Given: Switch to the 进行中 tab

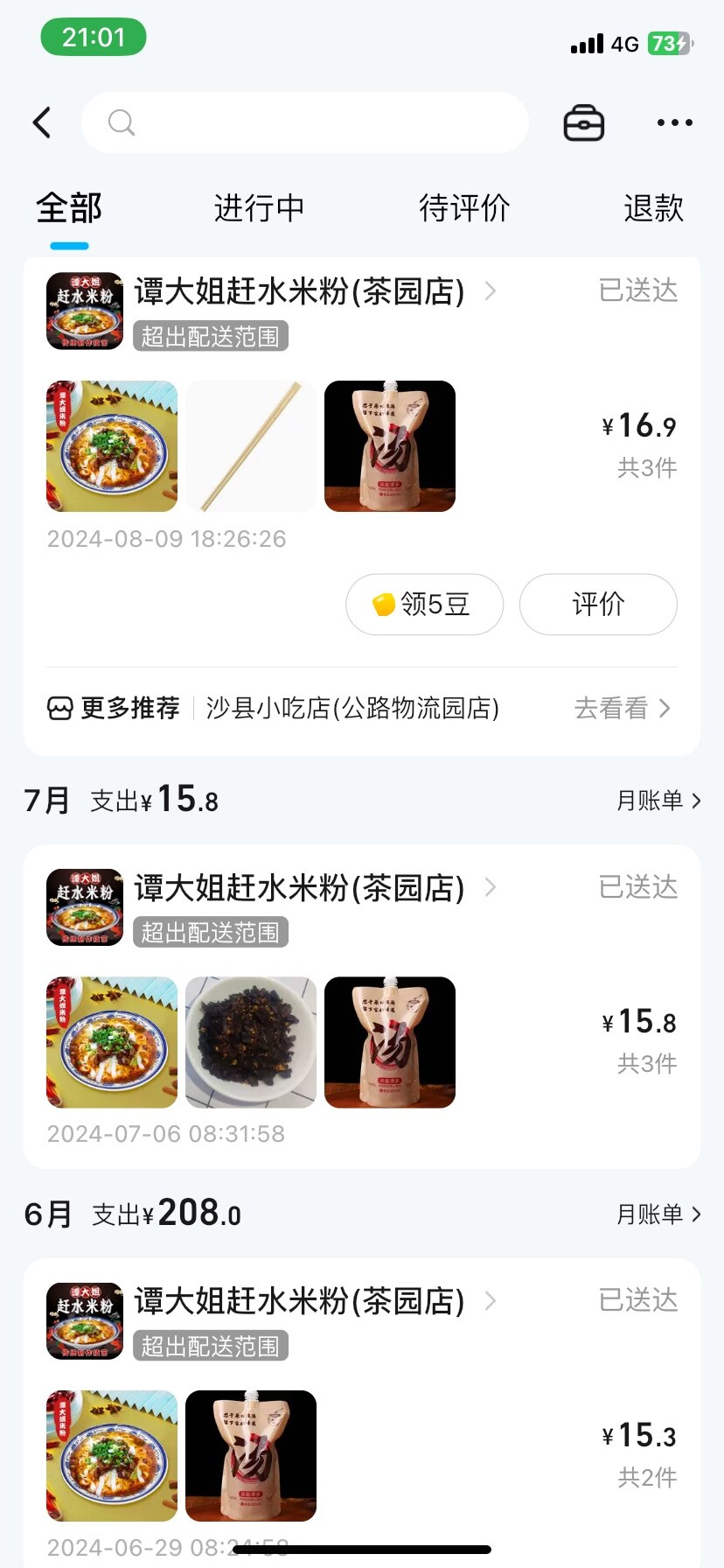Looking at the screenshot, I should tap(259, 208).
